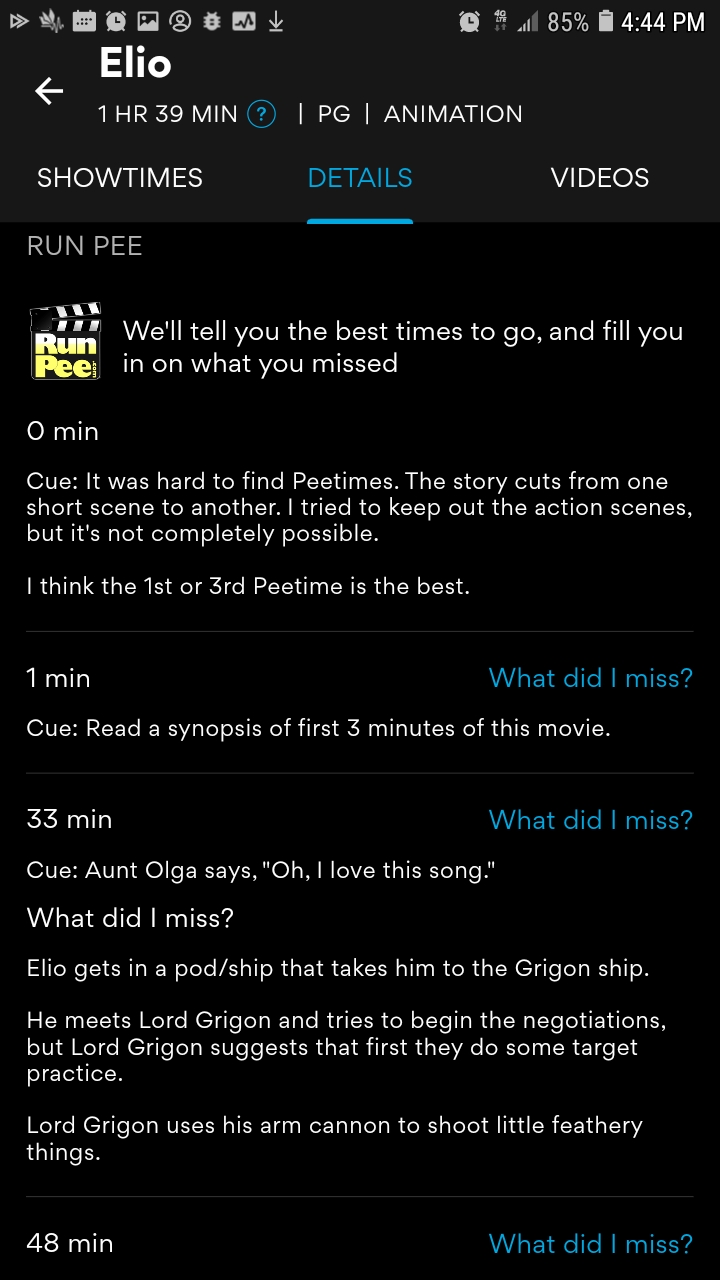
Task: Collapse 'What did I miss?' for 33 min
Action: (591, 820)
